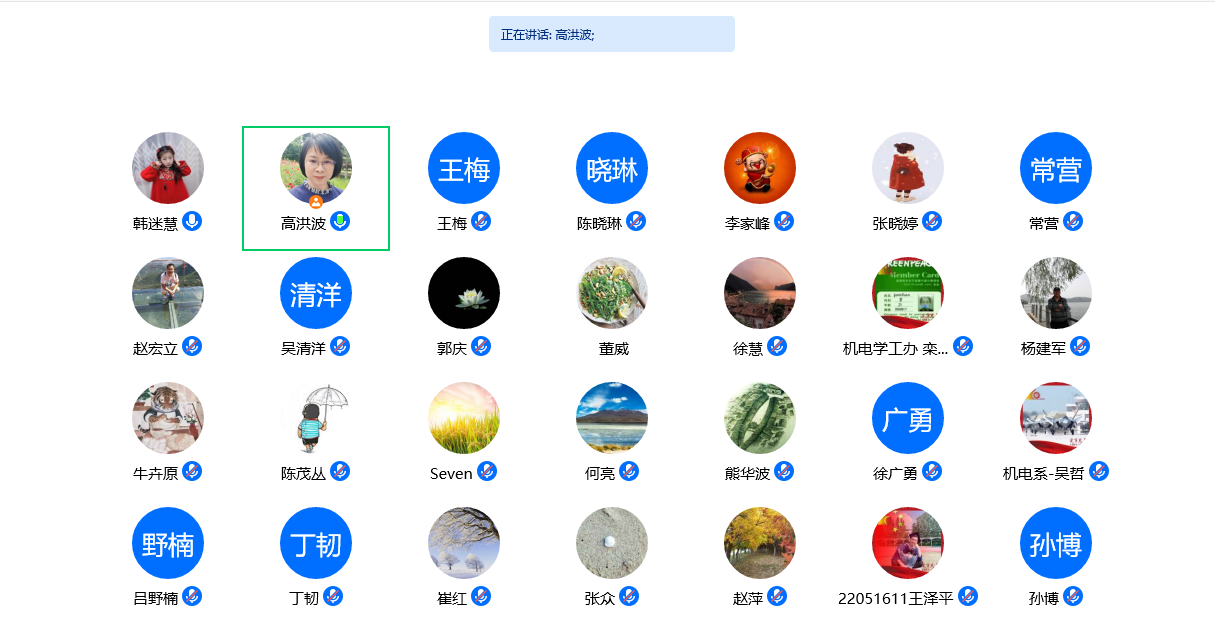
Task: Tap the 王梅 participant avatar
Action: tap(464, 168)
